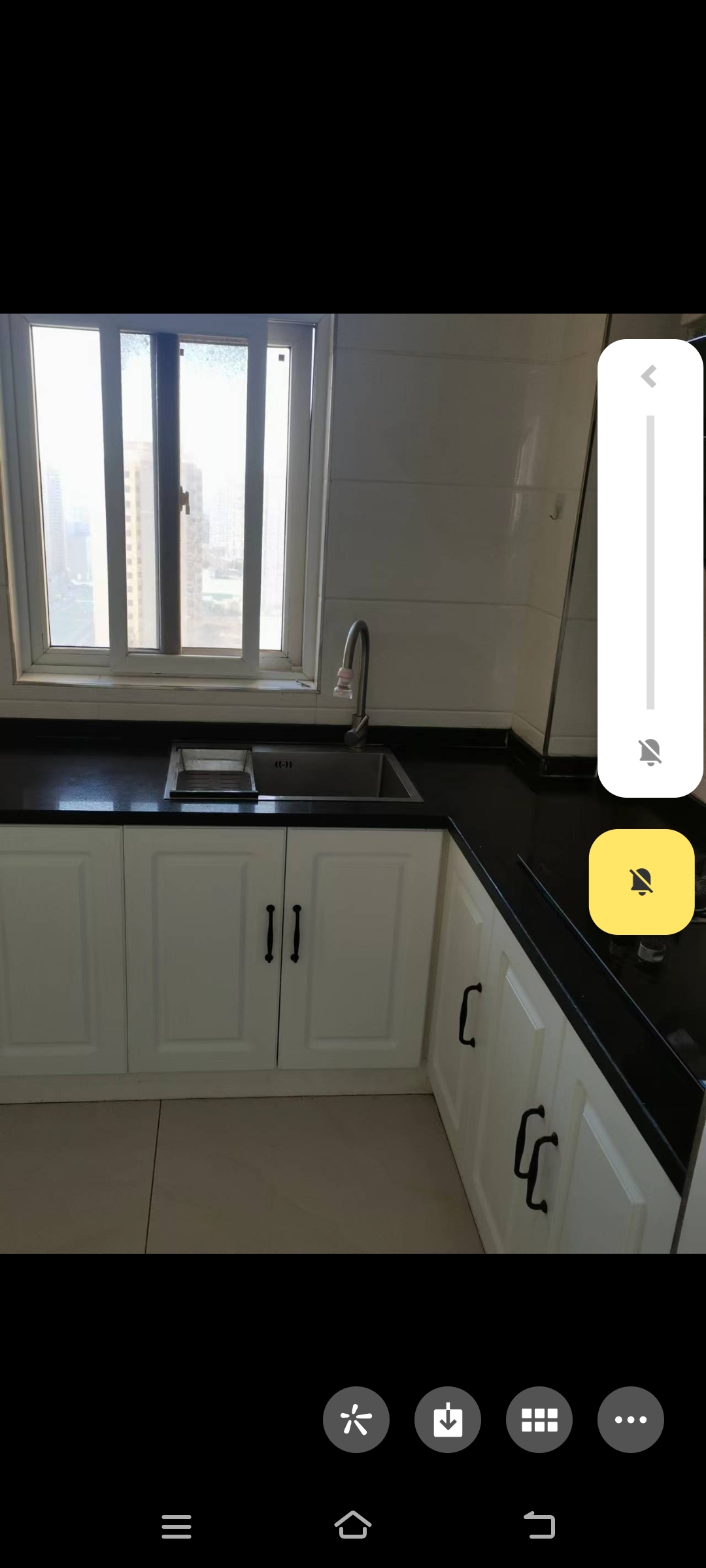Screen dimensions: 706x1568
Task: Open recent apps menu button
Action: coord(176,1527)
